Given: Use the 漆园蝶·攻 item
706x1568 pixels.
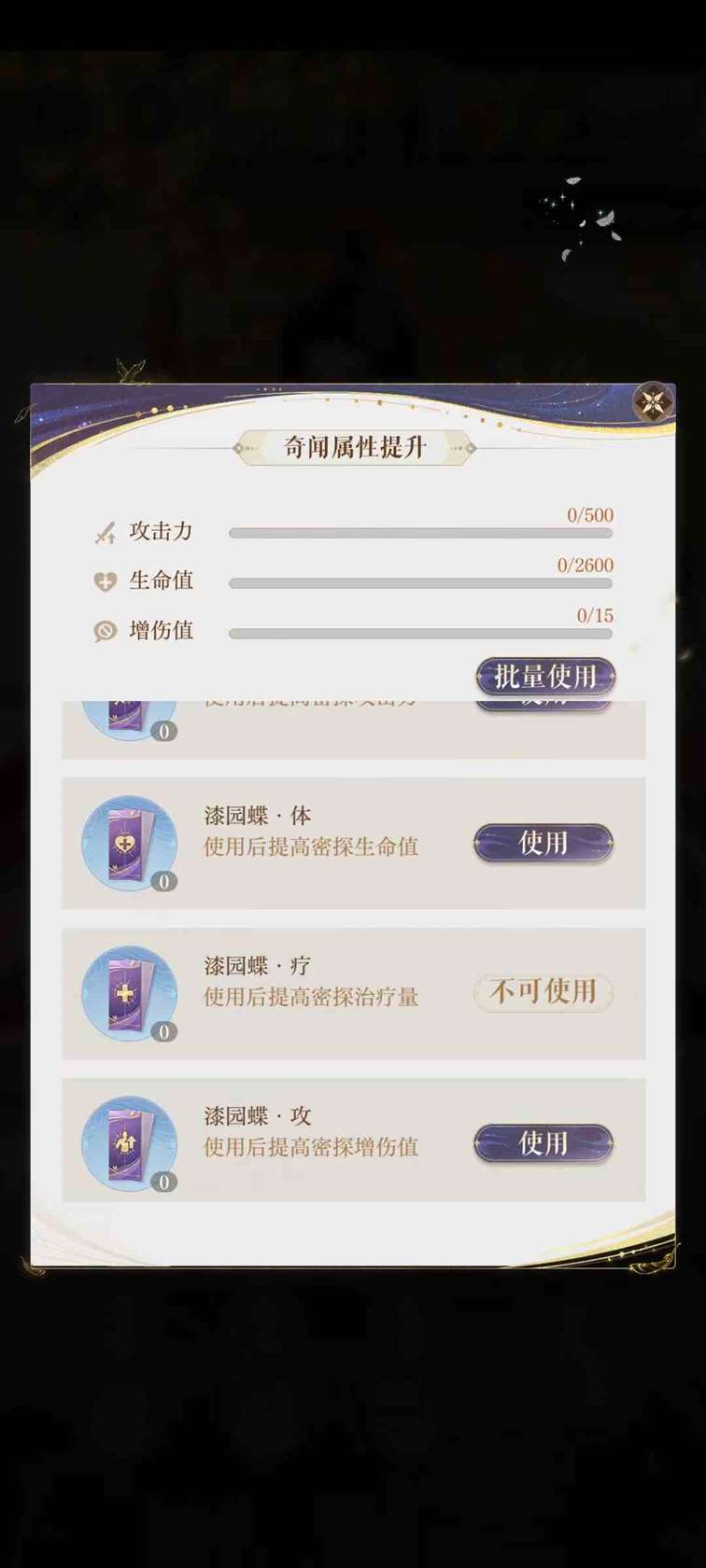Looking at the screenshot, I should [x=543, y=1142].
